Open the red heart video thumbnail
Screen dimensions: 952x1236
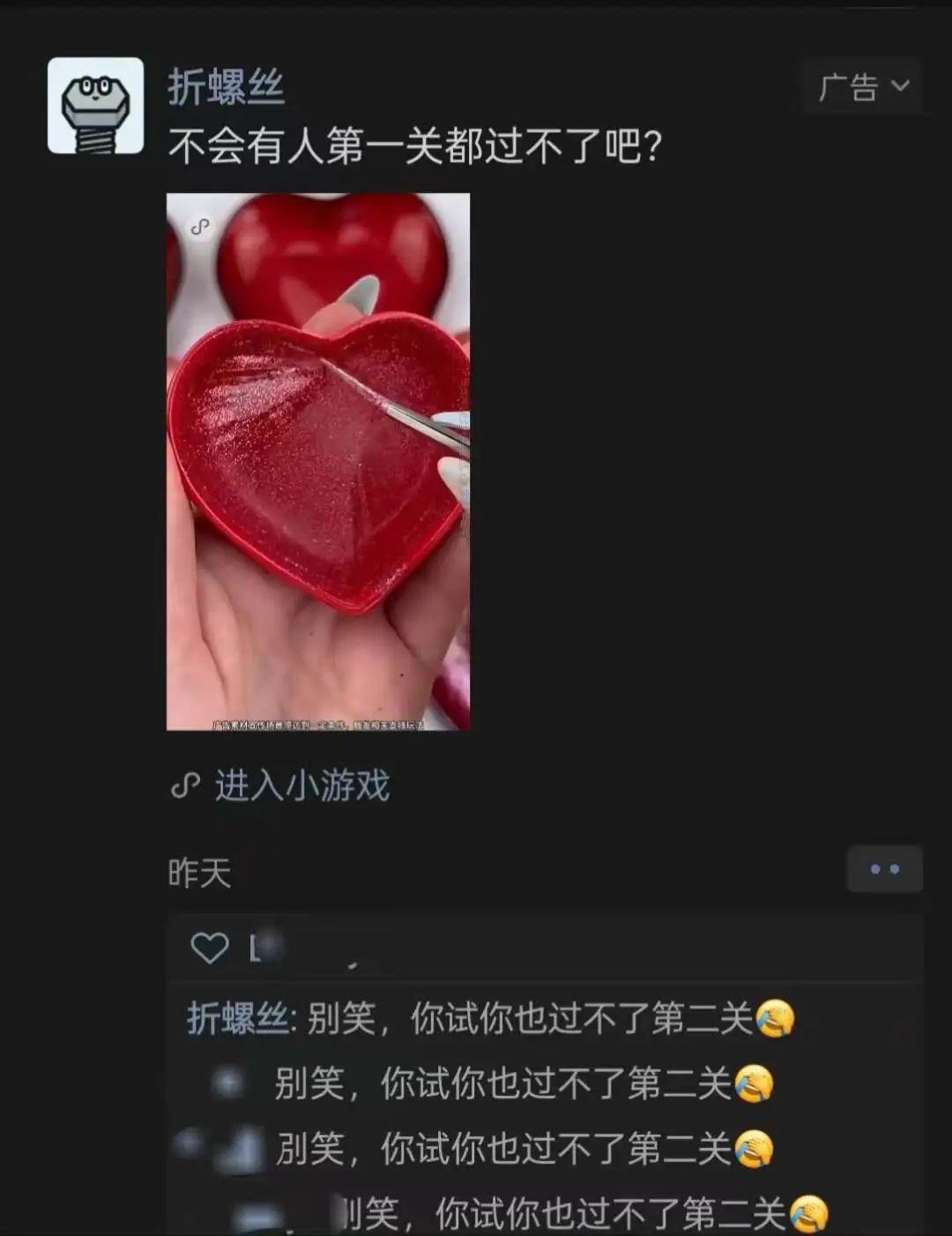tap(318, 462)
